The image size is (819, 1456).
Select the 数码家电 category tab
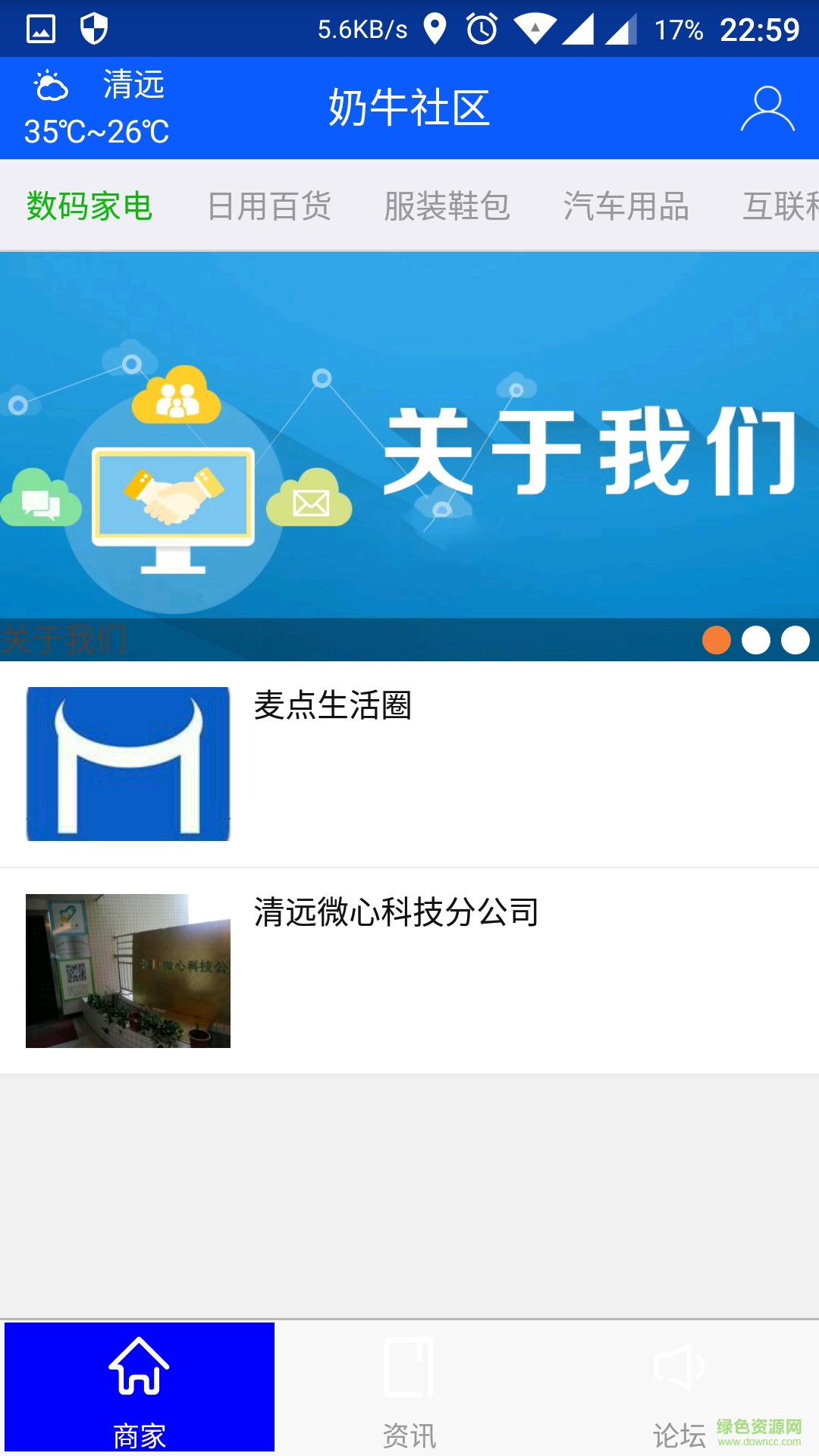[x=89, y=206]
